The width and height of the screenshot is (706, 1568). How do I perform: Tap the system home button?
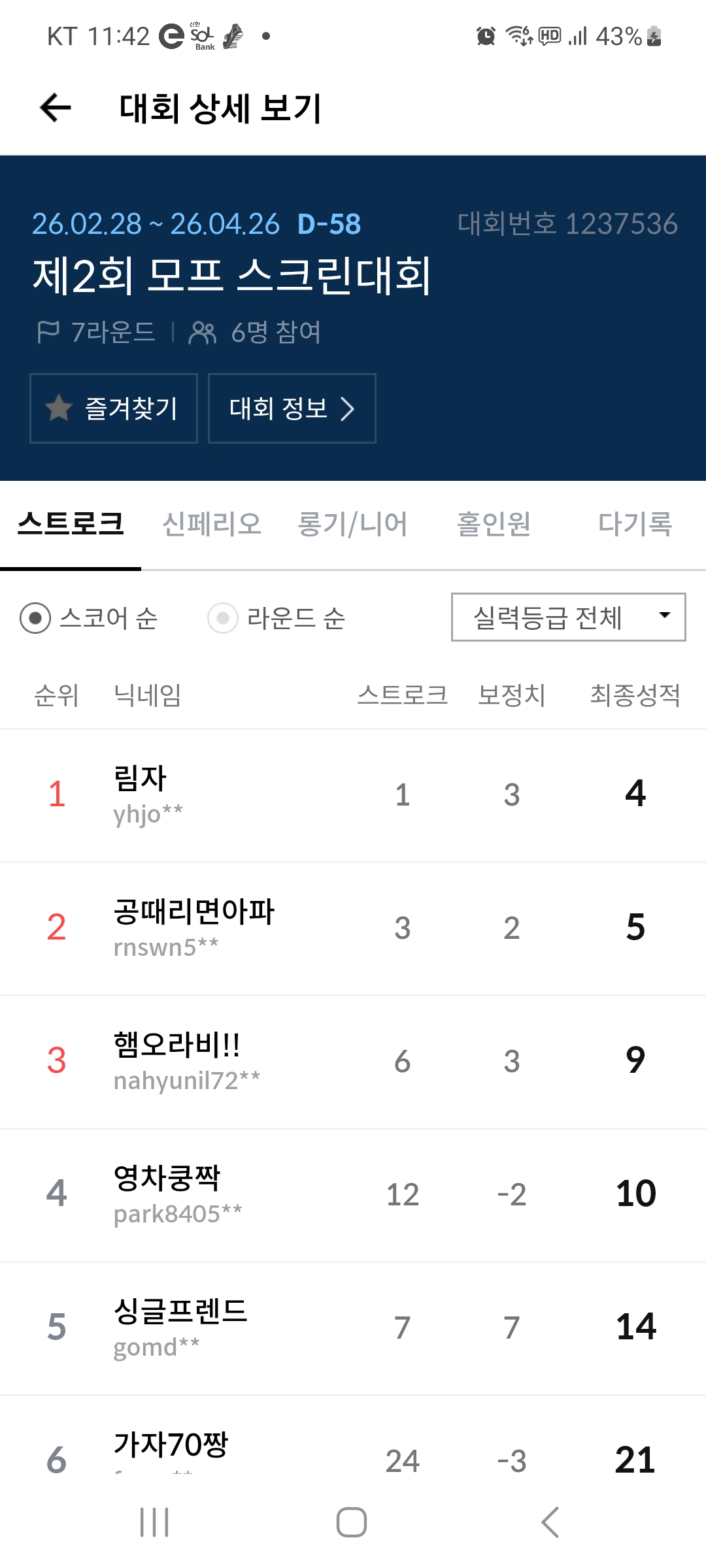(x=352, y=1522)
